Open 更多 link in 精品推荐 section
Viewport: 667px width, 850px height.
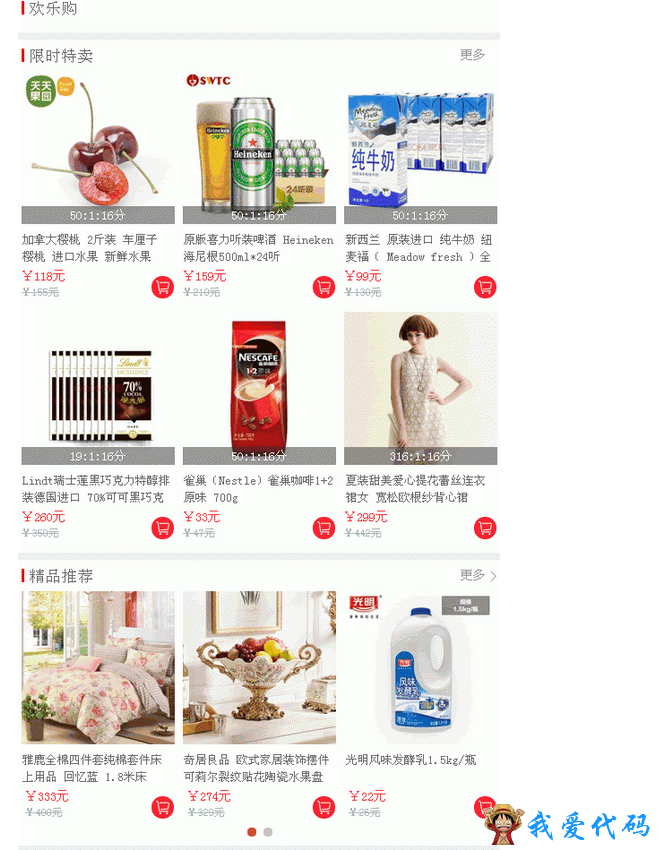[477, 575]
